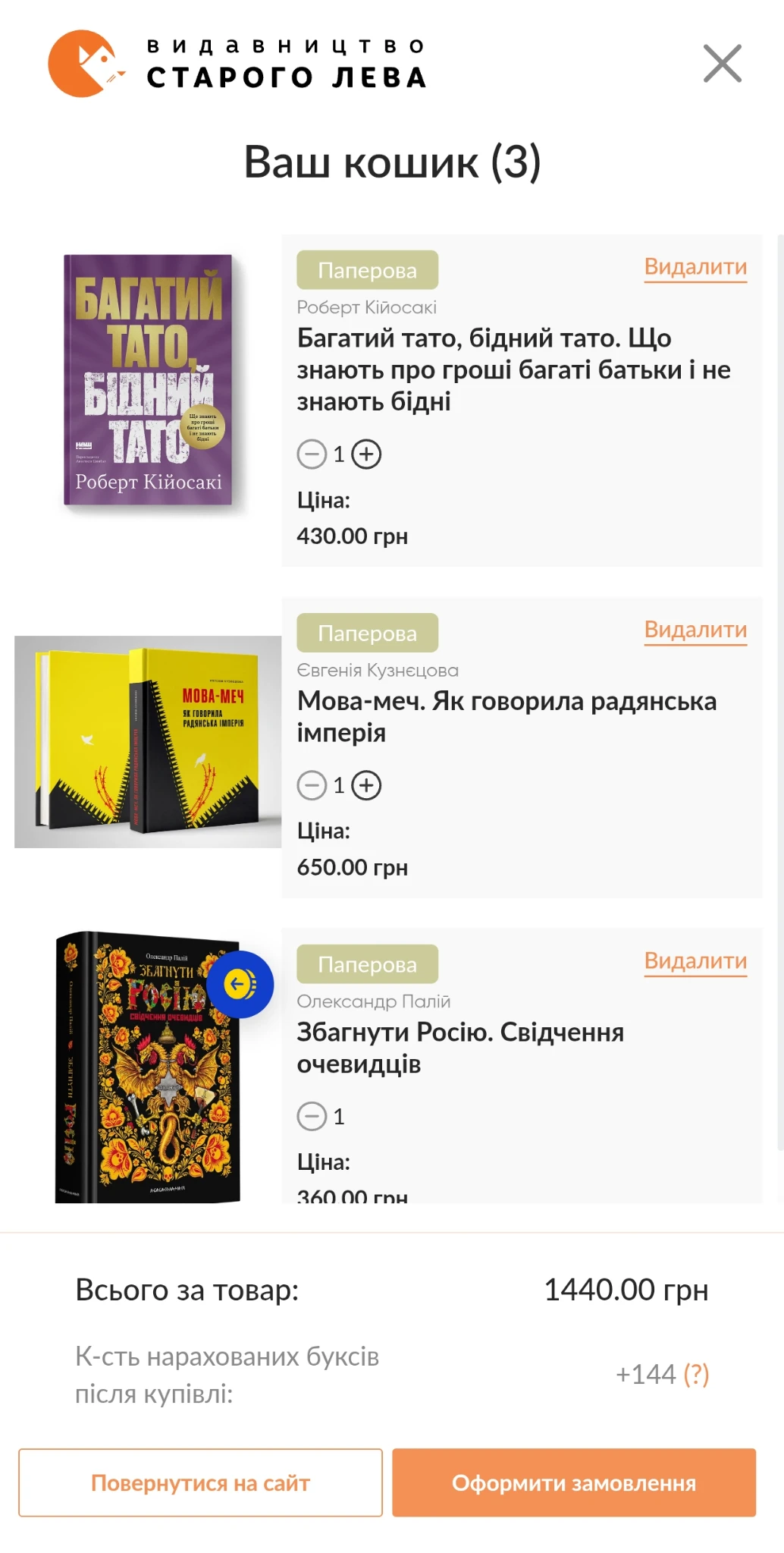Proceed with 'Оформити замовлення'

click(574, 1482)
